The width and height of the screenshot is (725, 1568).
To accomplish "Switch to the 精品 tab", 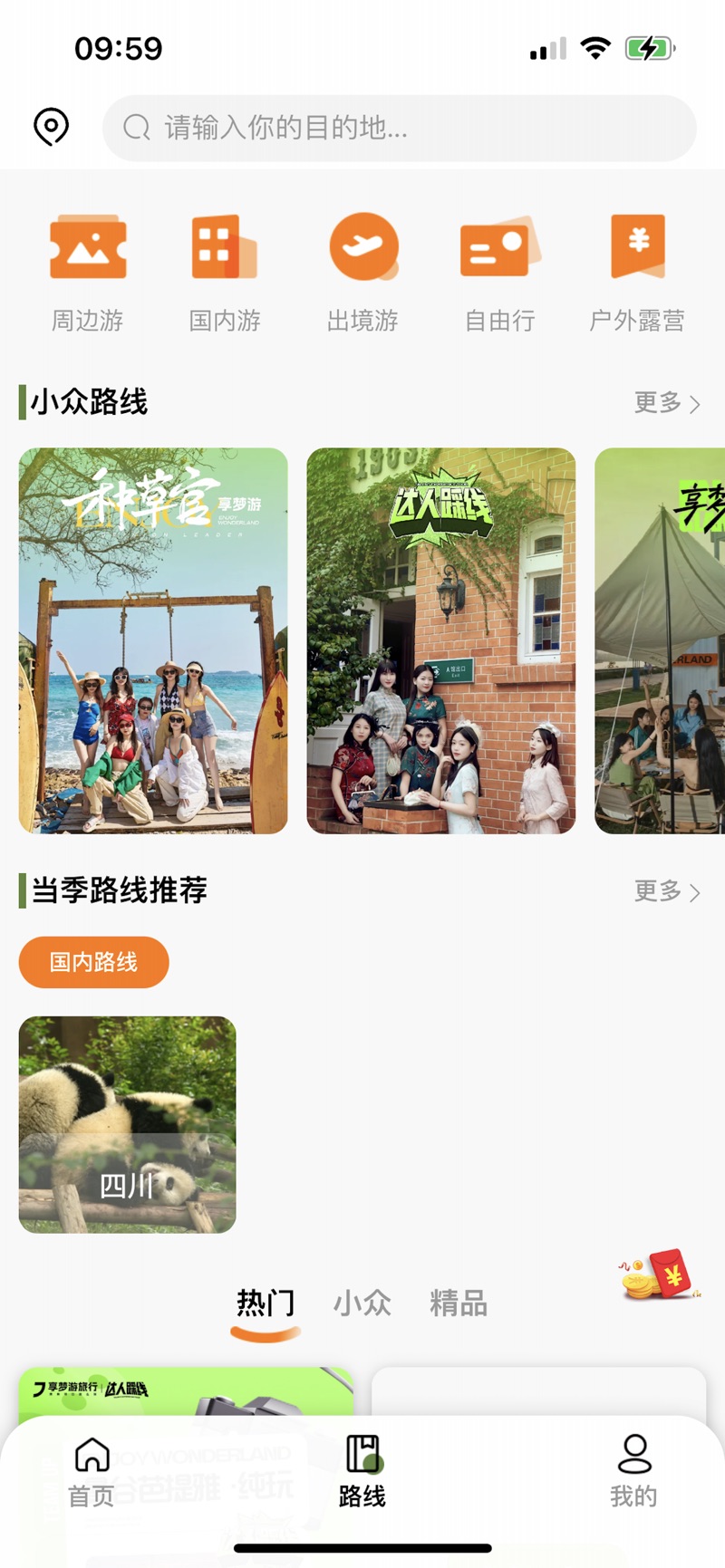I will (x=459, y=1303).
